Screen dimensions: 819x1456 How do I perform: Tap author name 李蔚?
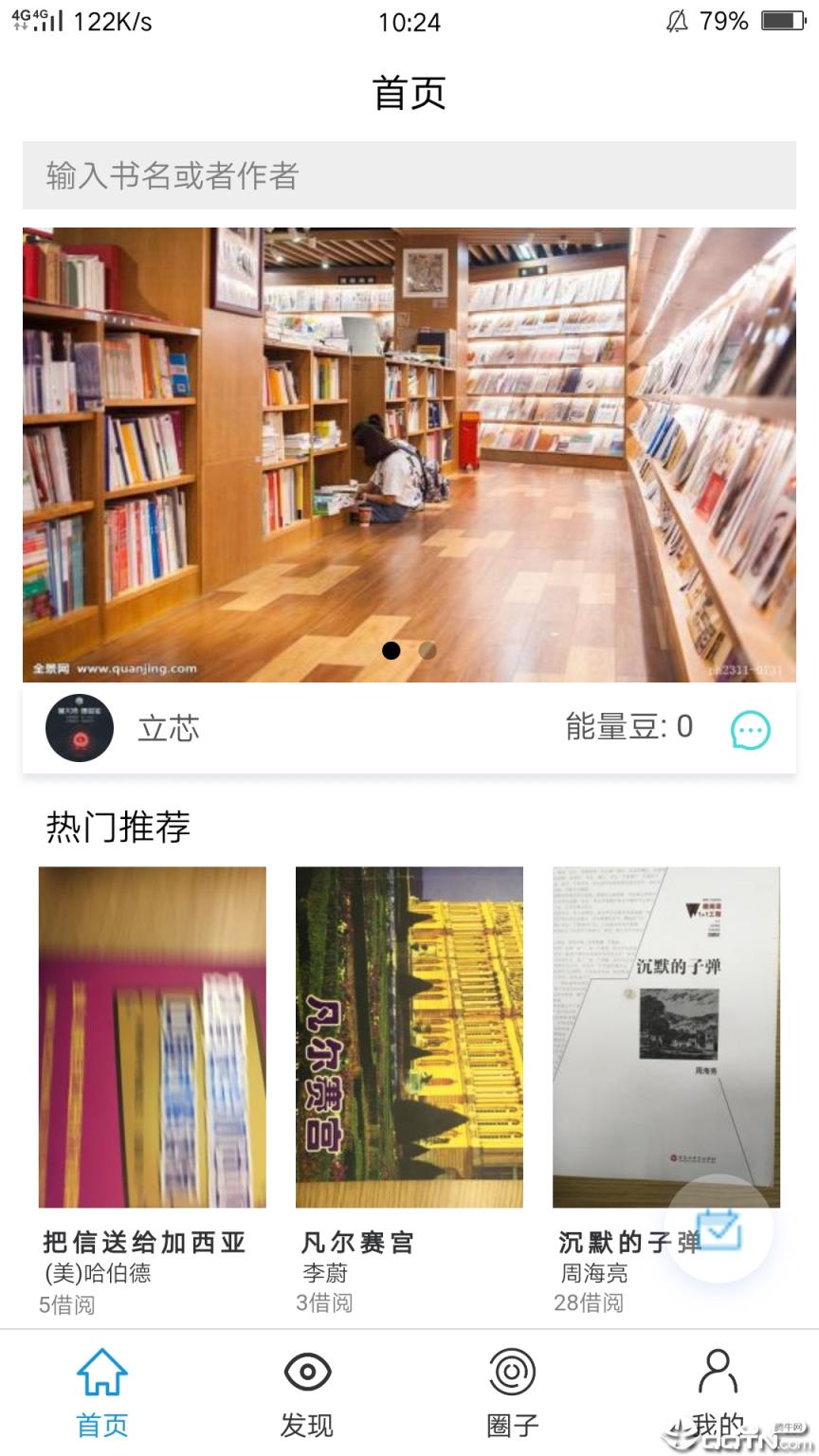coord(322,1274)
